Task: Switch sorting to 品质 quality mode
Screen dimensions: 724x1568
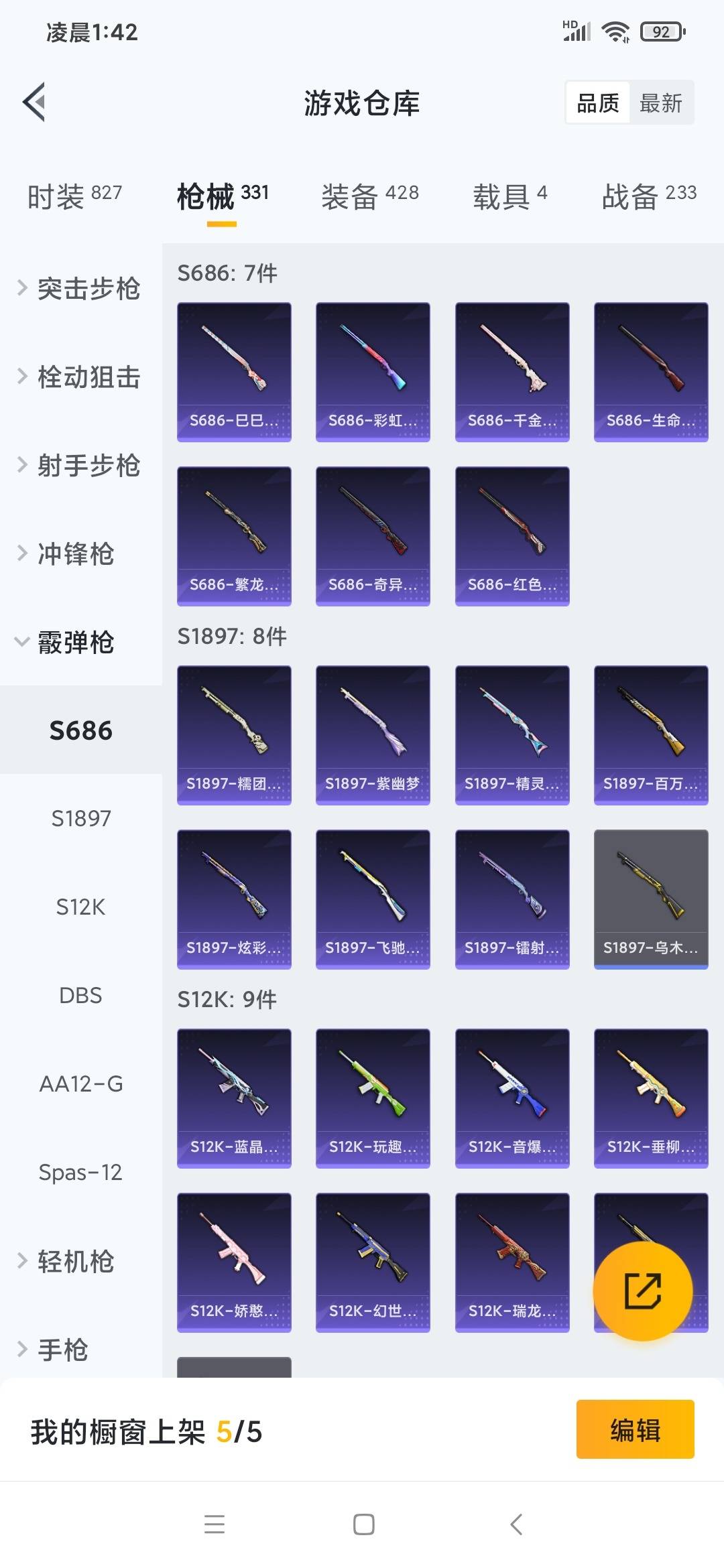Action: (x=599, y=102)
